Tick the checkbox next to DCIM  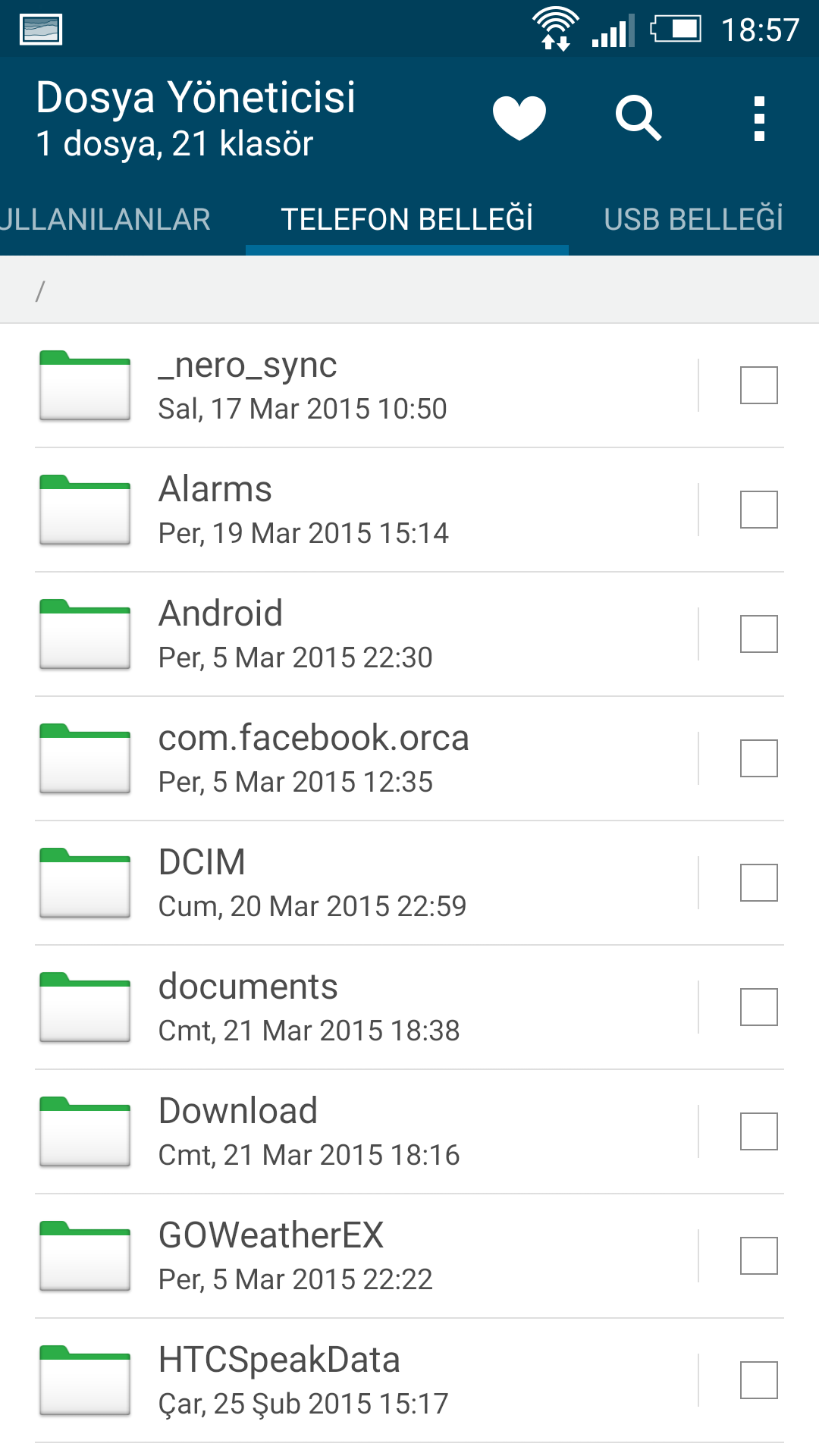point(759,883)
